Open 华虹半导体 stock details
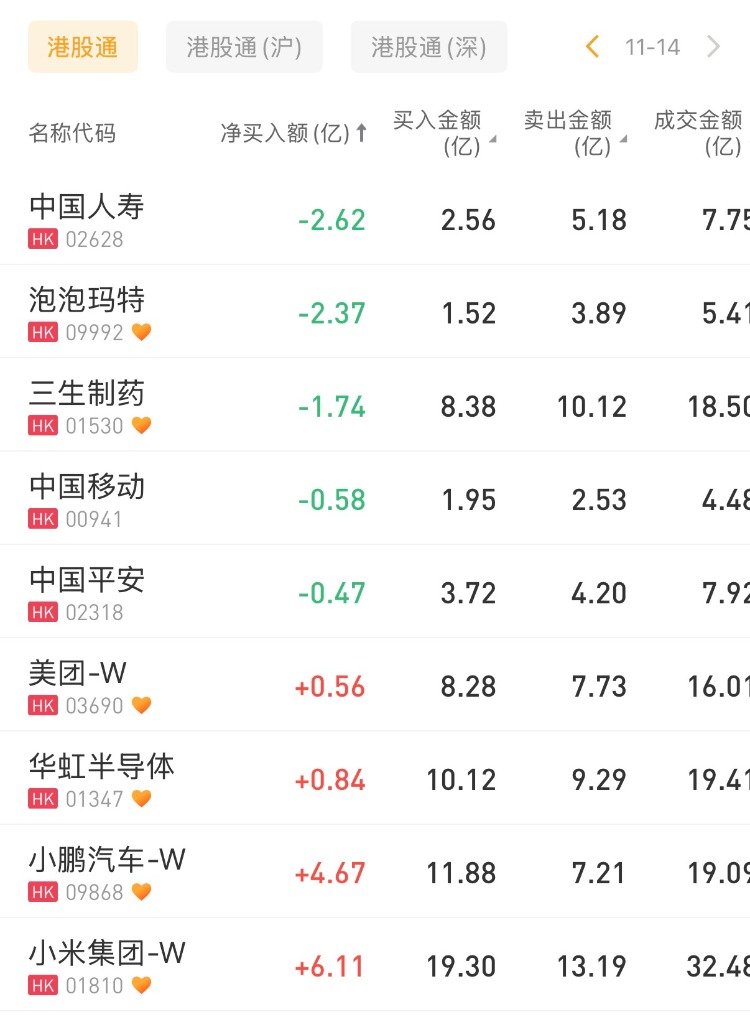This screenshot has height=1017, width=750. click(101, 779)
